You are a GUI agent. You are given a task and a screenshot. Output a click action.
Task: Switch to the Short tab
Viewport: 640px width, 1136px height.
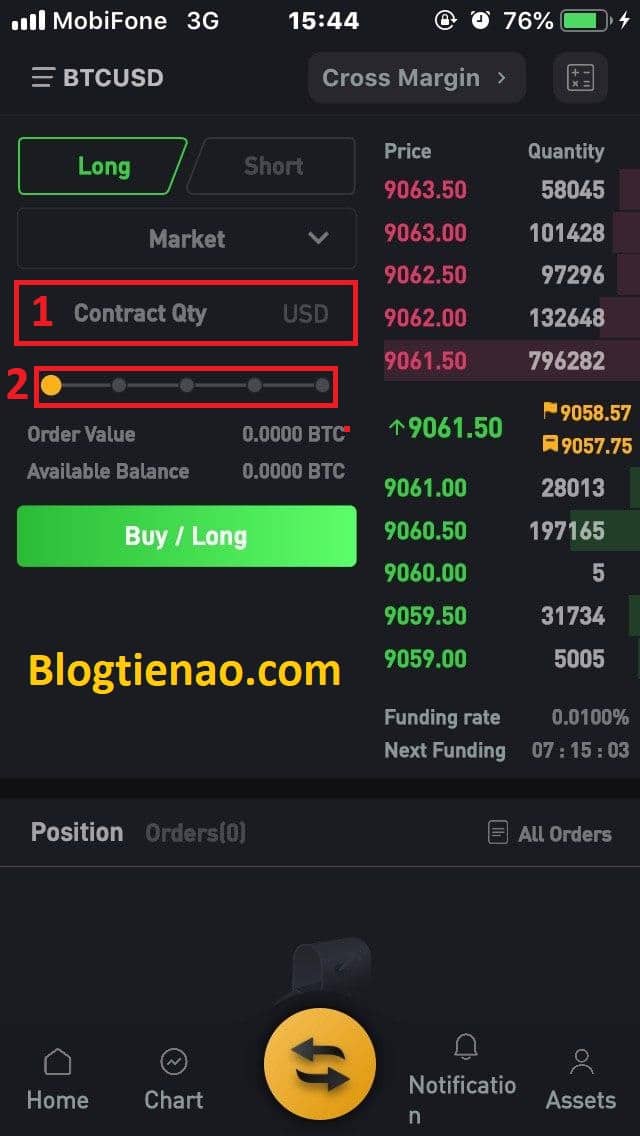(x=273, y=166)
